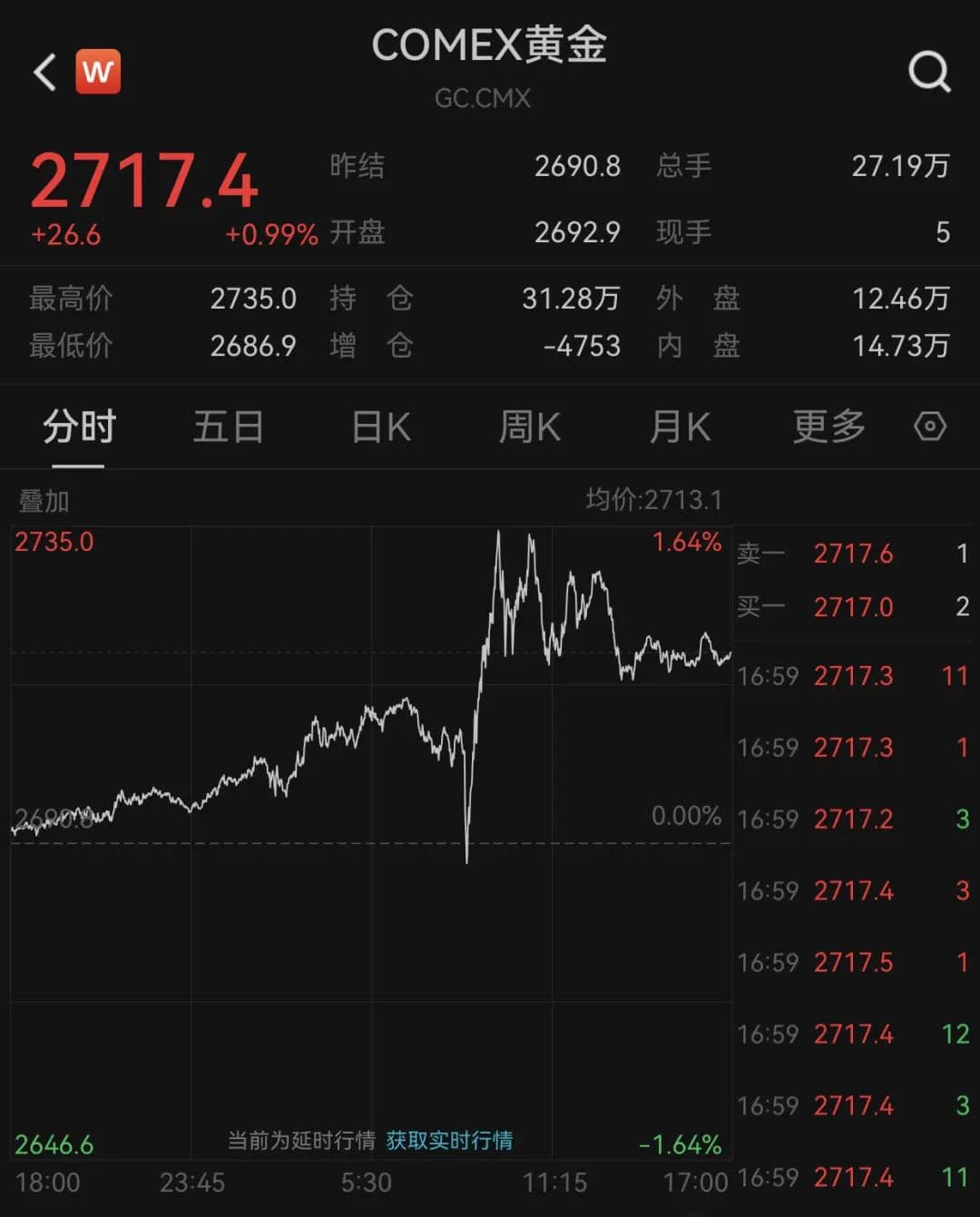Tap the orange W Wind logo button
This screenshot has width=980, height=1217.
click(98, 72)
